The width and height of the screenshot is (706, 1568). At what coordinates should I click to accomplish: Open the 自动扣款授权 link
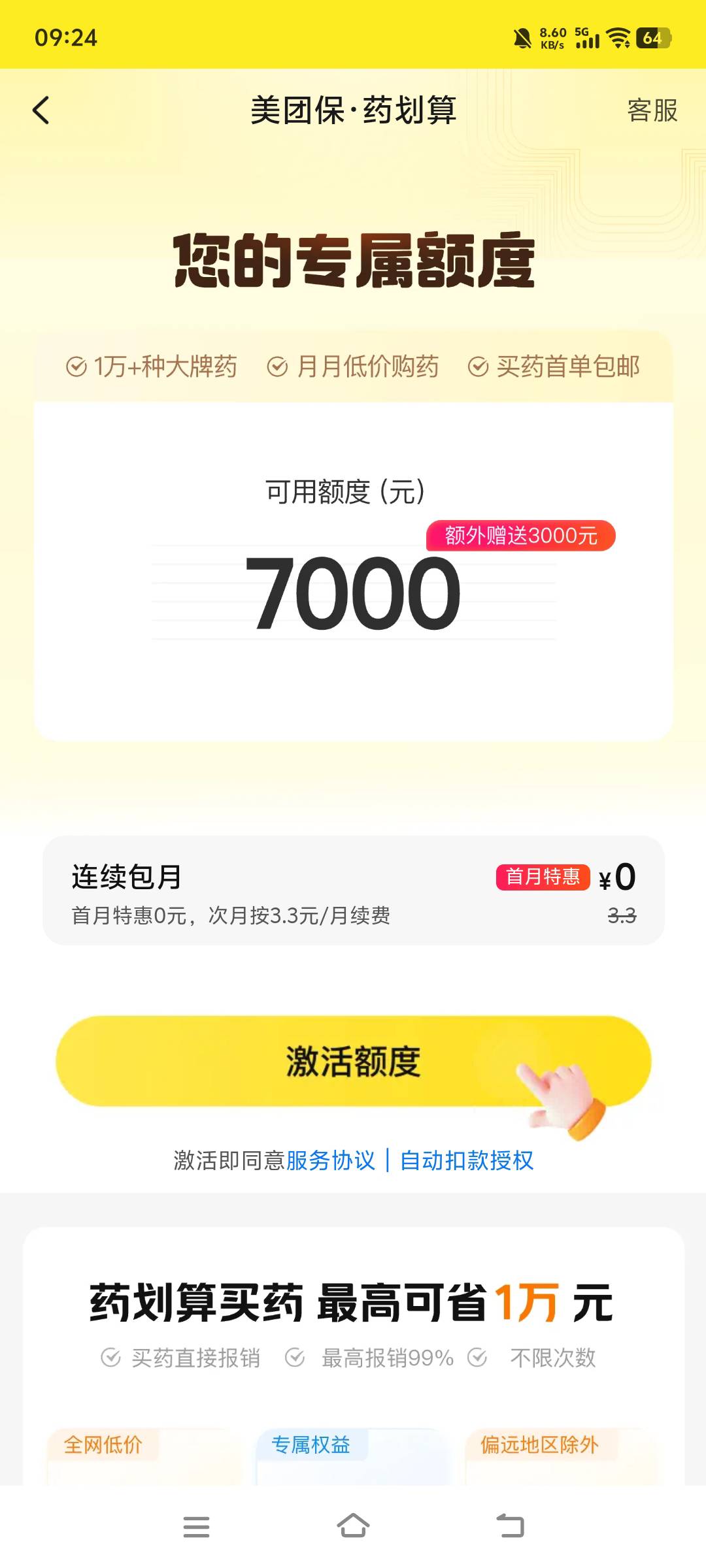(x=467, y=1160)
